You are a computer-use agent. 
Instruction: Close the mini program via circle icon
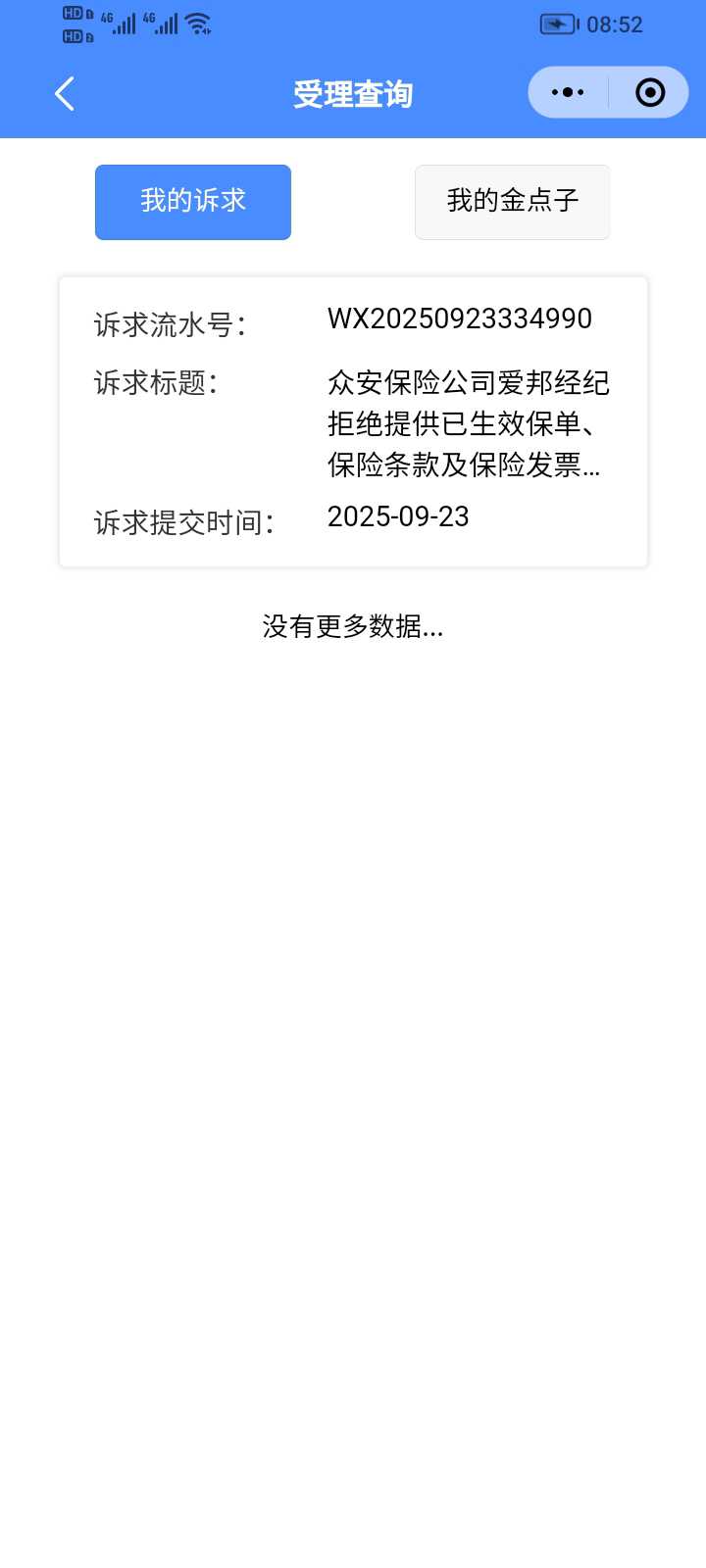pos(650,93)
